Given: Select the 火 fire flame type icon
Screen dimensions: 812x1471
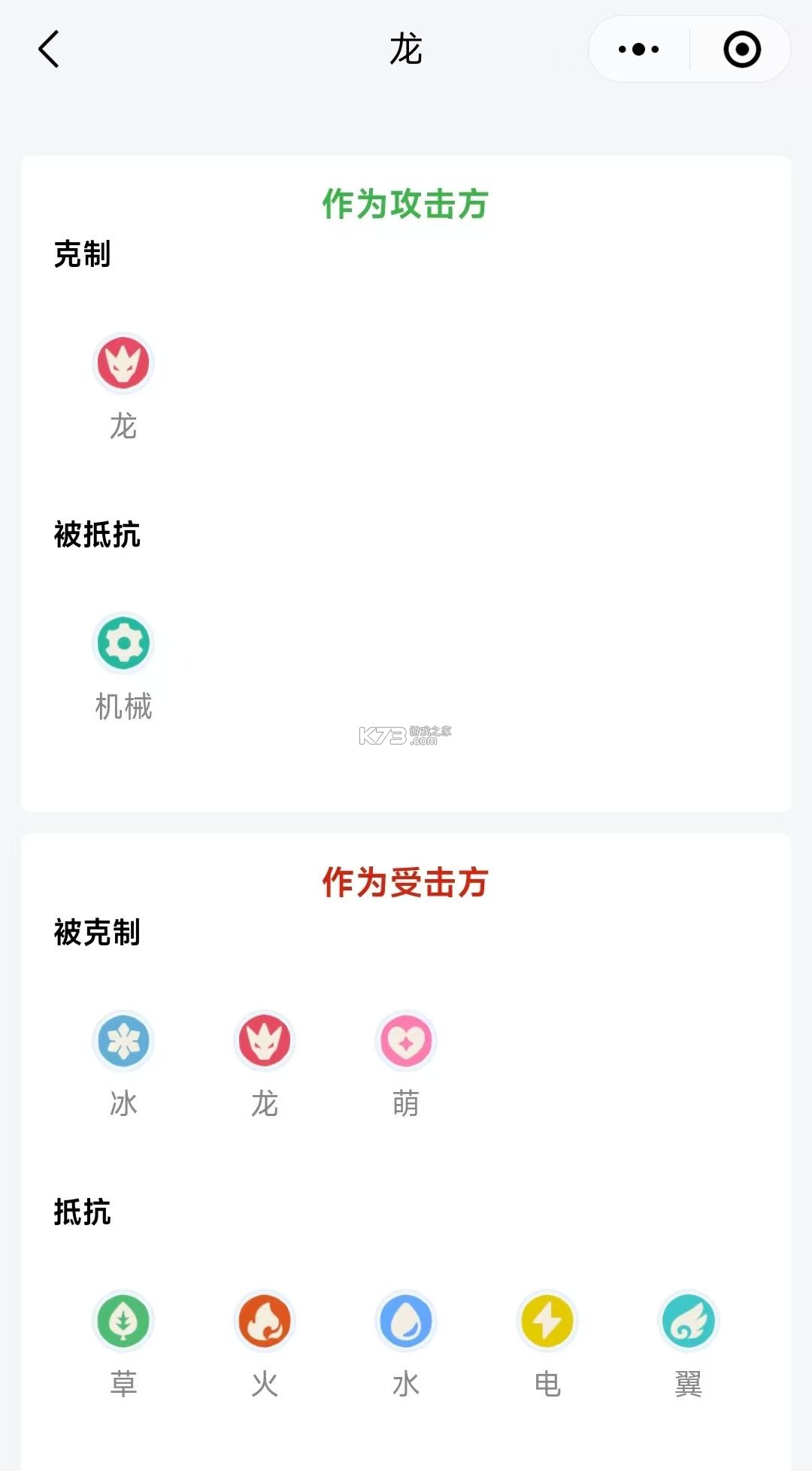Looking at the screenshot, I should 265,1321.
